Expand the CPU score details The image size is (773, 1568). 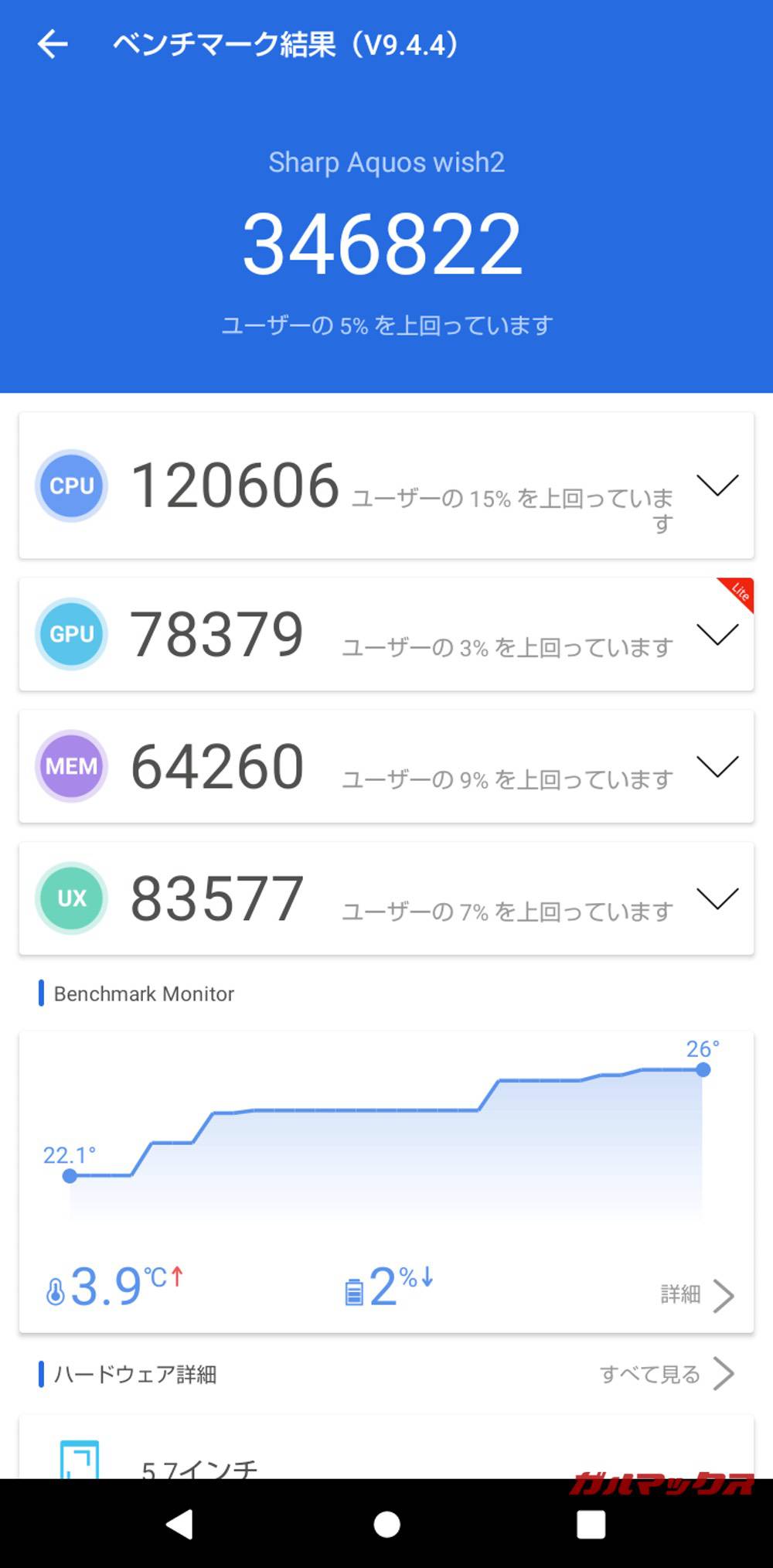point(718,486)
